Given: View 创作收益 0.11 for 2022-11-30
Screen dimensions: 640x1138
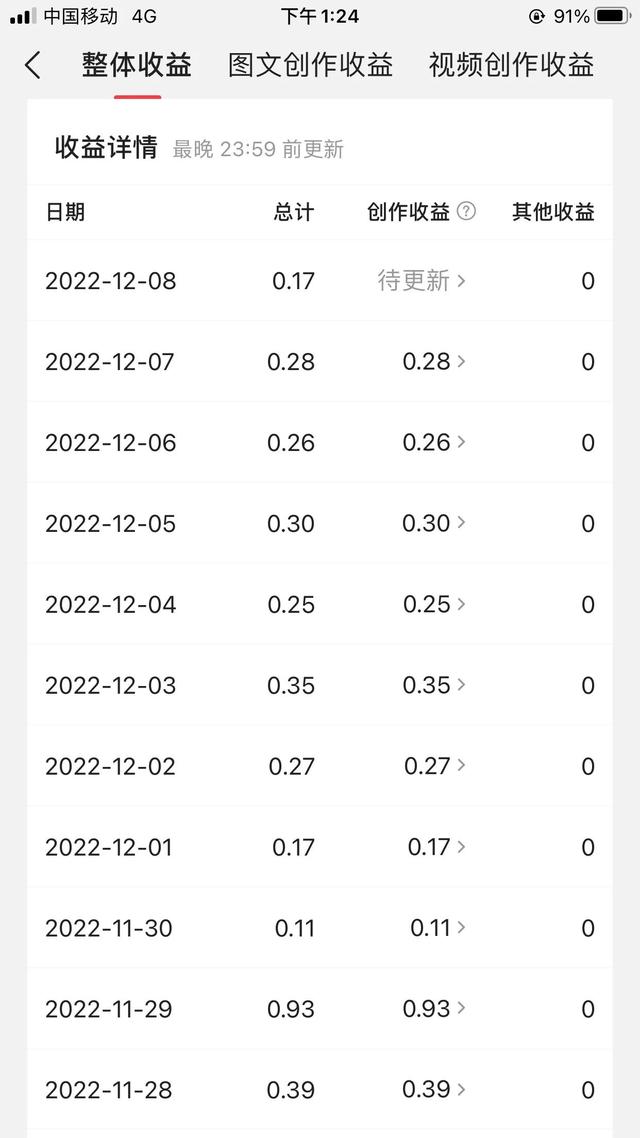Looking at the screenshot, I should click(438, 928).
